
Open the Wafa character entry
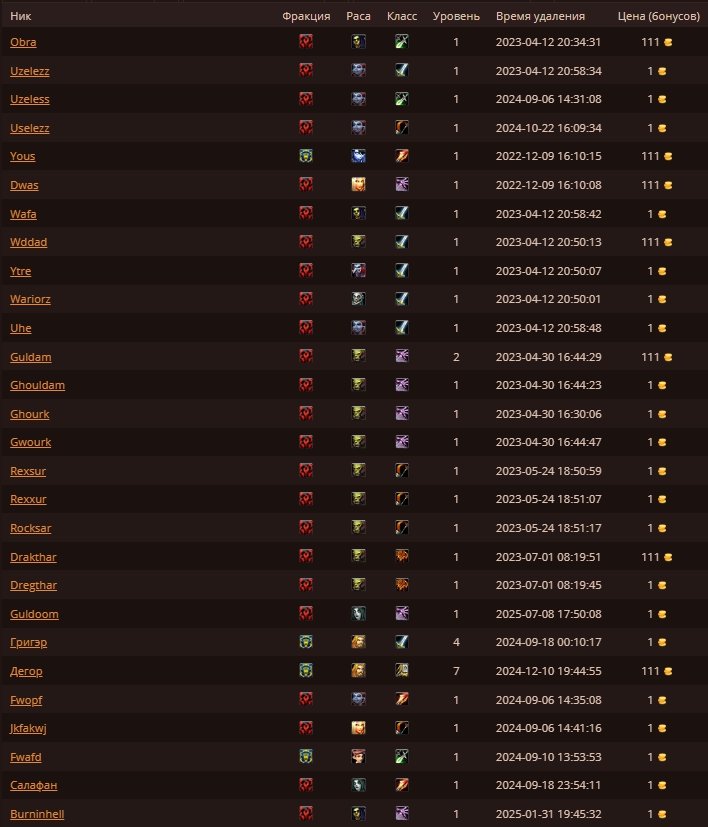coord(24,214)
